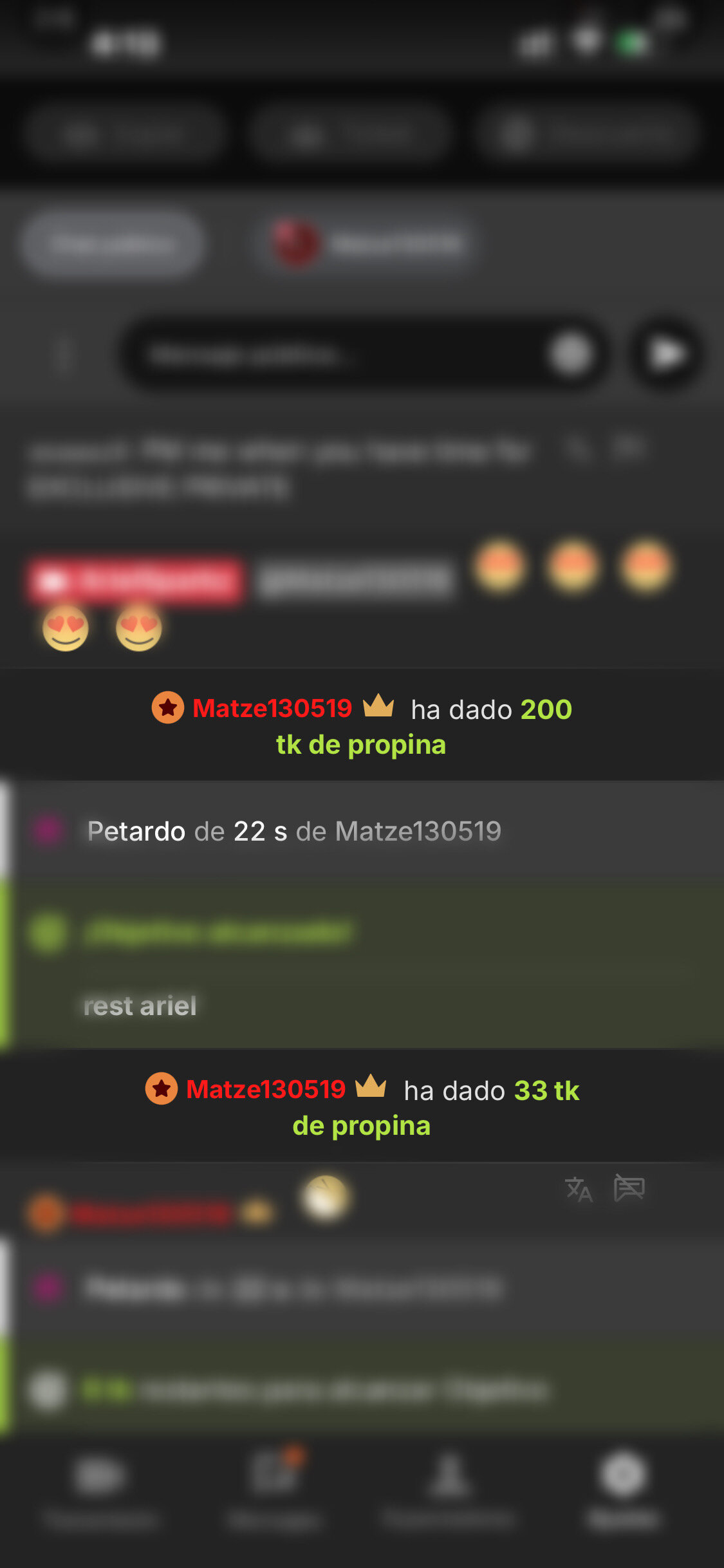Open Matze130519's profile from 200 tk tip

pyautogui.click(x=272, y=708)
